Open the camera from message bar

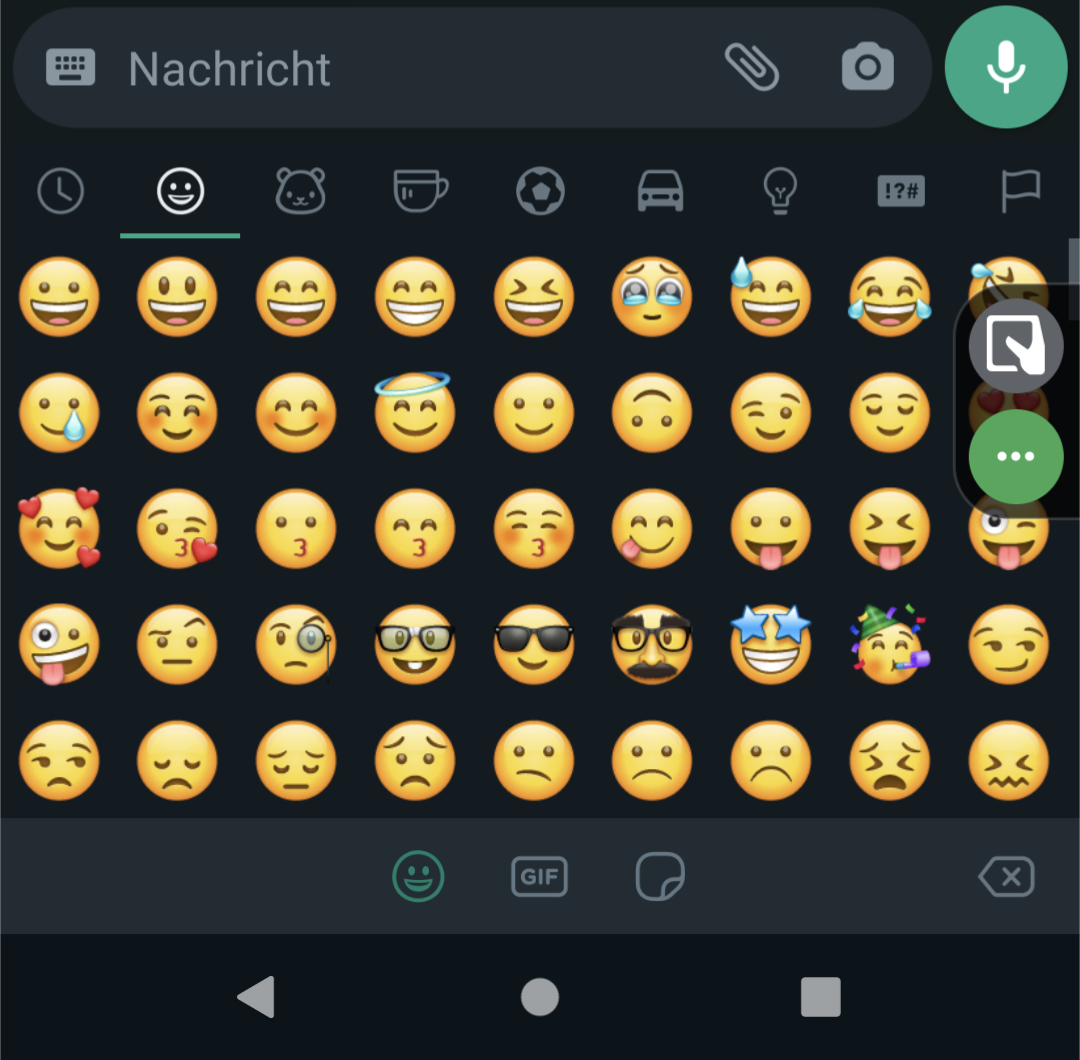(867, 68)
